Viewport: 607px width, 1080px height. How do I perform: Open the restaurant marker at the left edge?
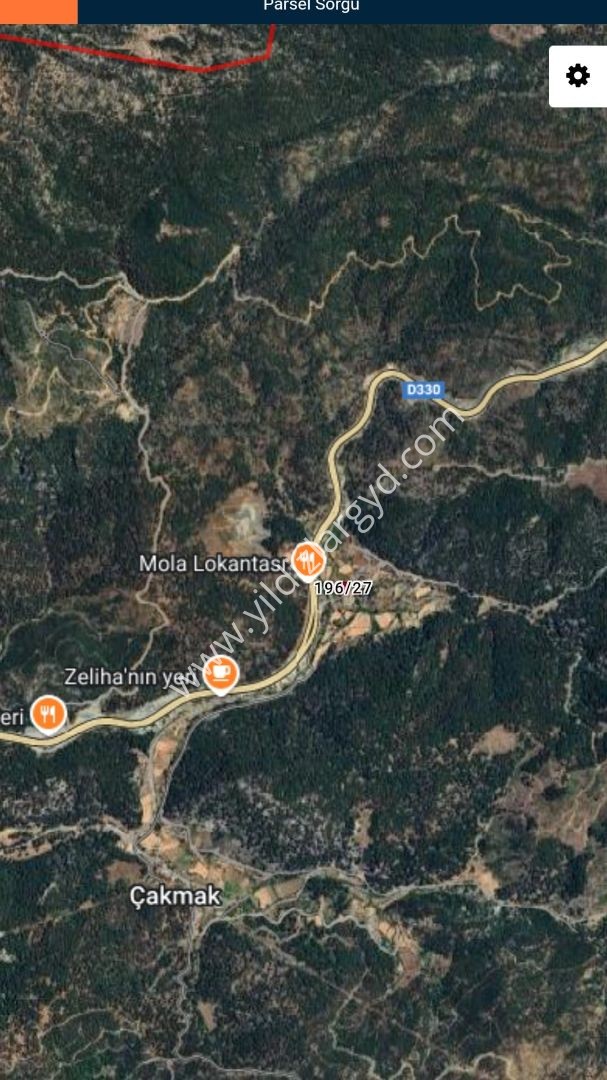(x=47, y=713)
